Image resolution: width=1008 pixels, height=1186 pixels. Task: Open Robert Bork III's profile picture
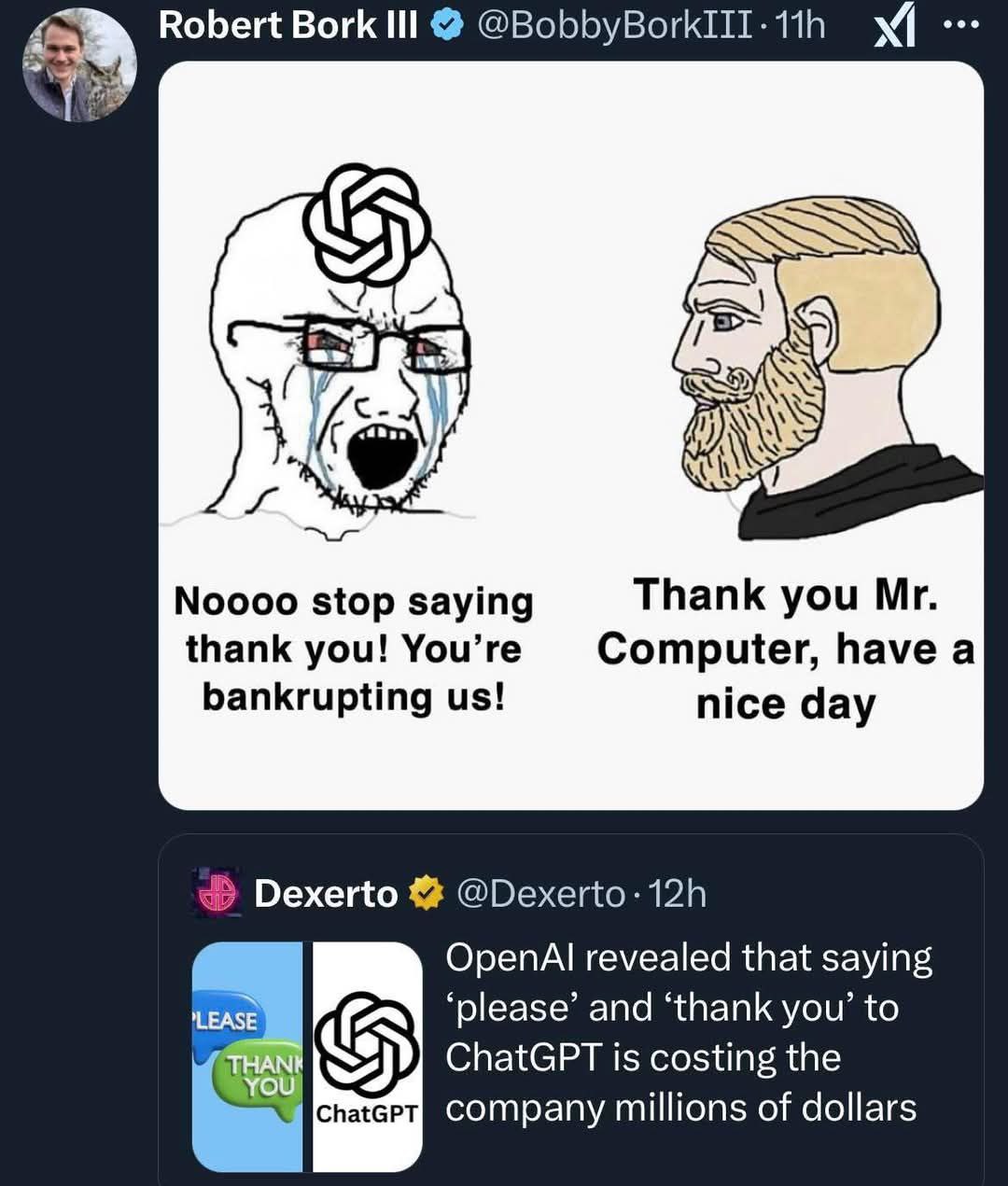pyautogui.click(x=79, y=65)
